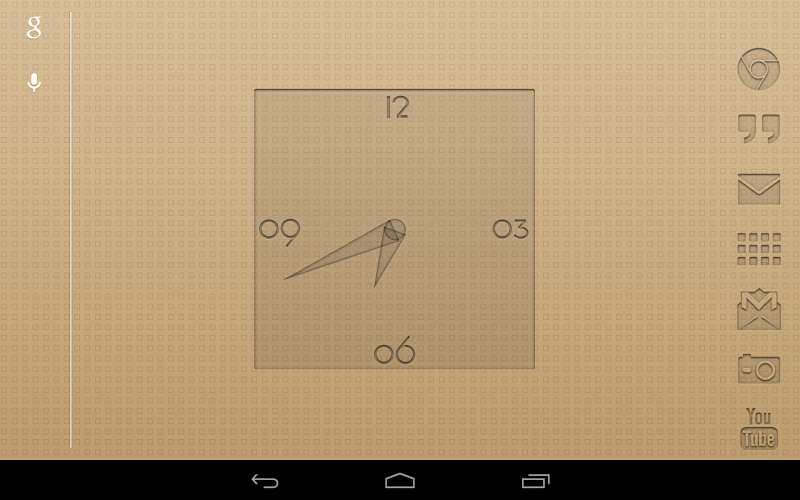Open the Gmail app

(x=758, y=309)
